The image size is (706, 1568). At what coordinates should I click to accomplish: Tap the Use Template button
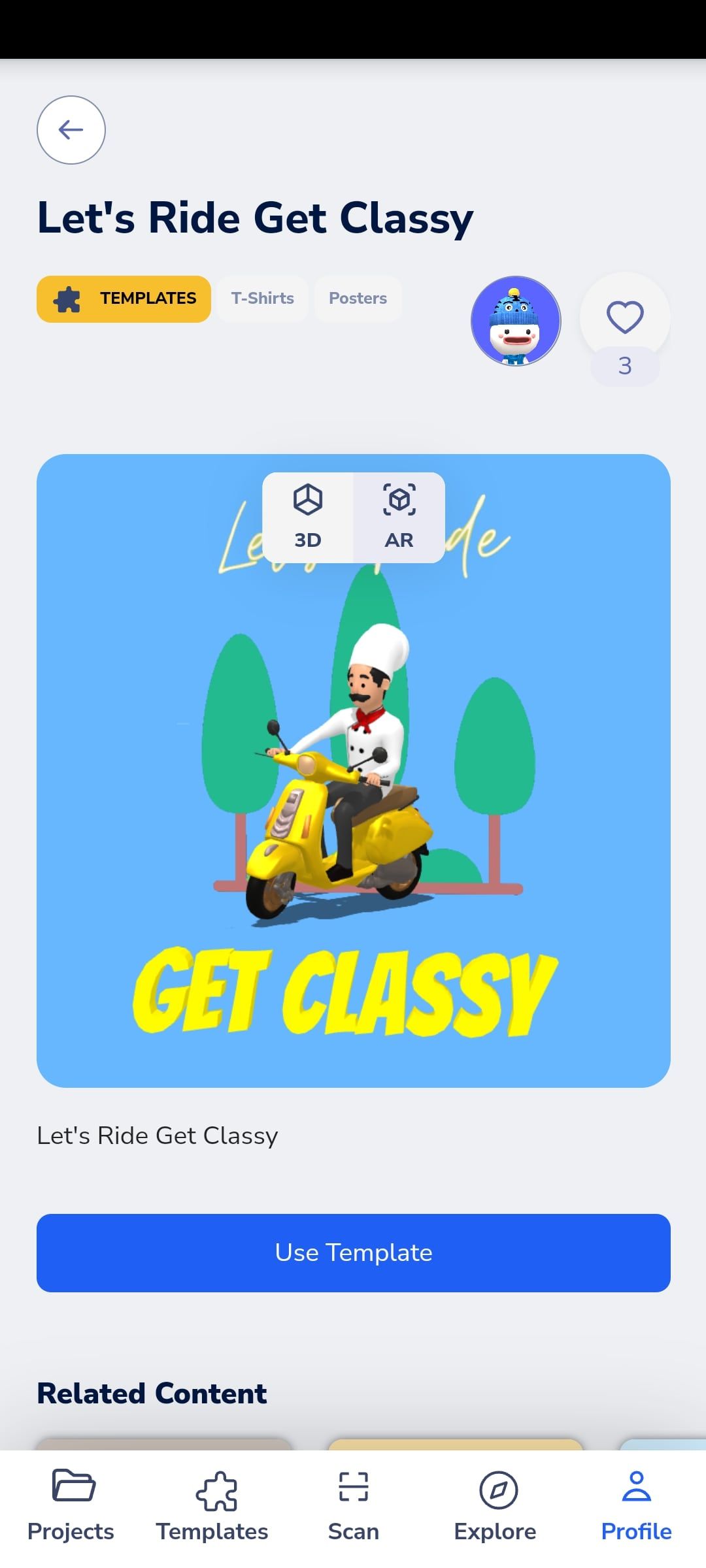354,1252
